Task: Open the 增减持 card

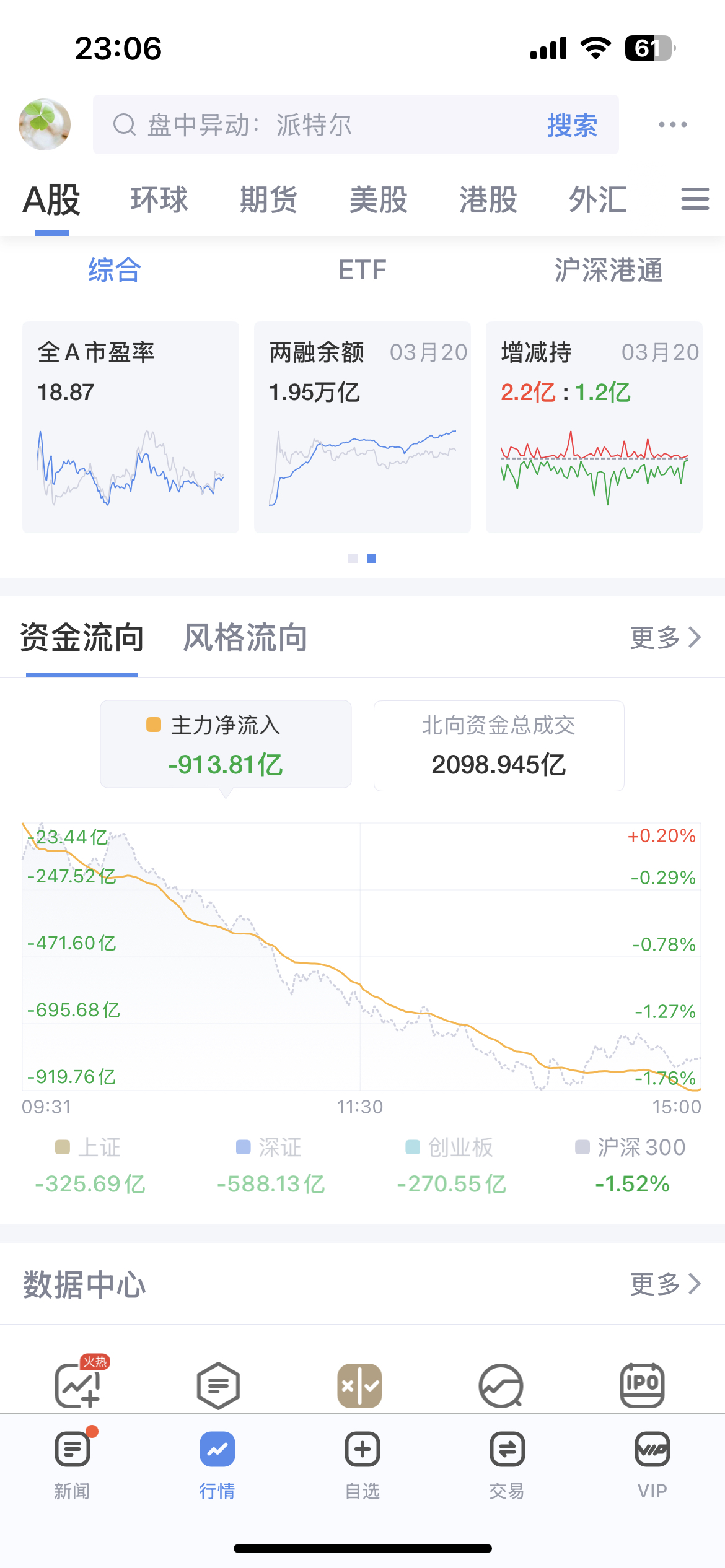Action: point(594,427)
